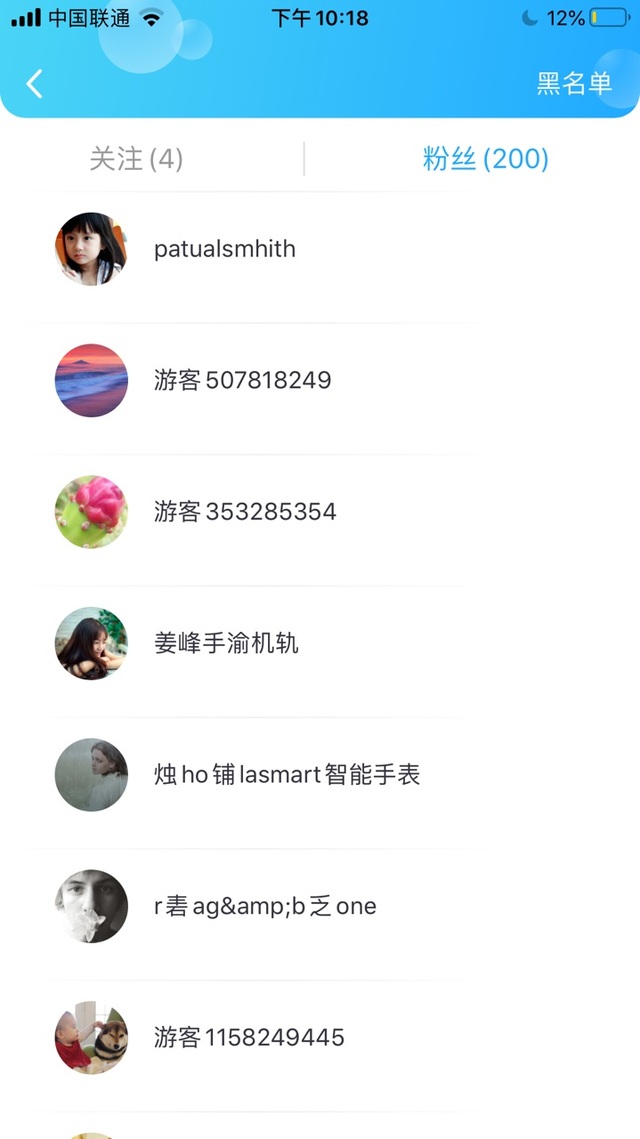Image resolution: width=640 pixels, height=1139 pixels.
Task: Open follower 游客 507818249
Action: pyautogui.click(x=242, y=380)
